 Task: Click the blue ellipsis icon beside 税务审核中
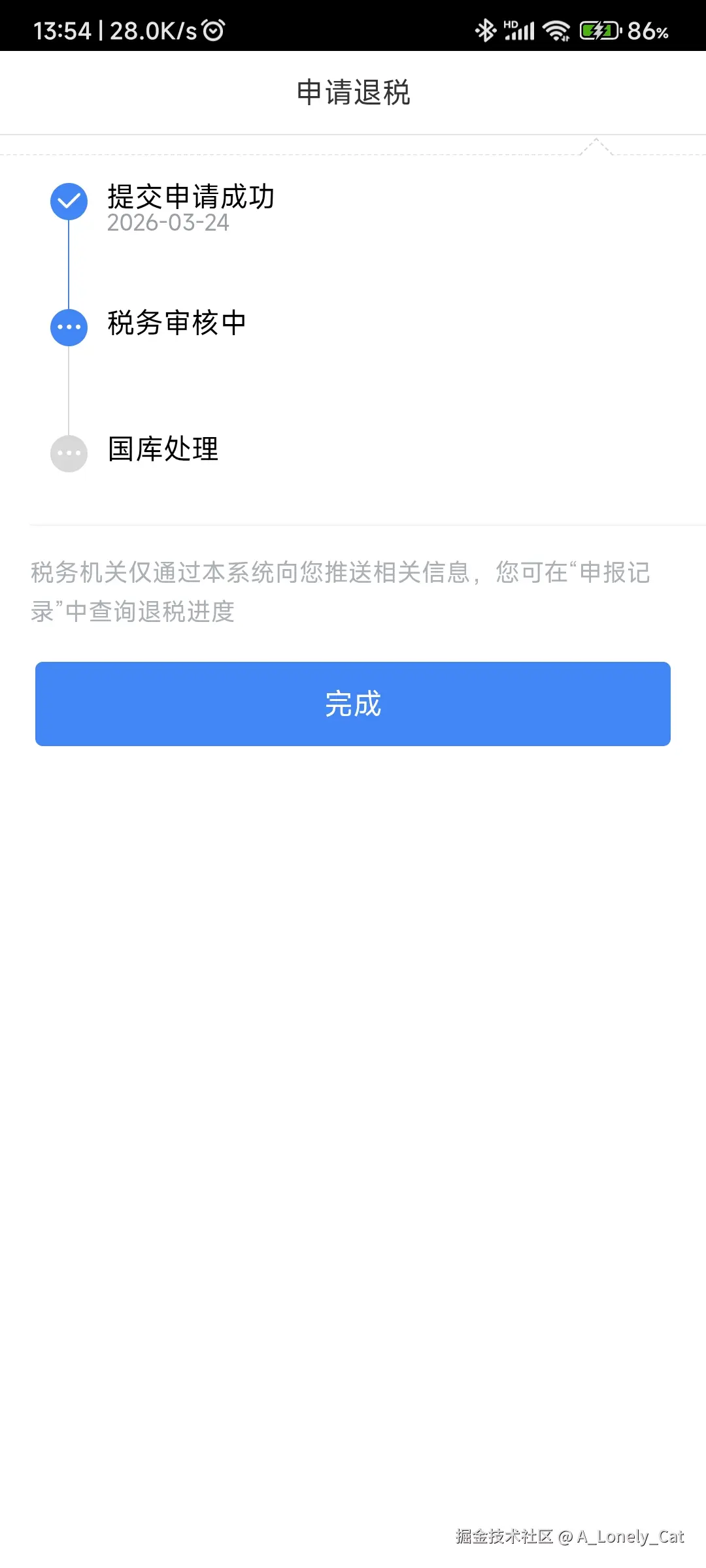[68, 327]
